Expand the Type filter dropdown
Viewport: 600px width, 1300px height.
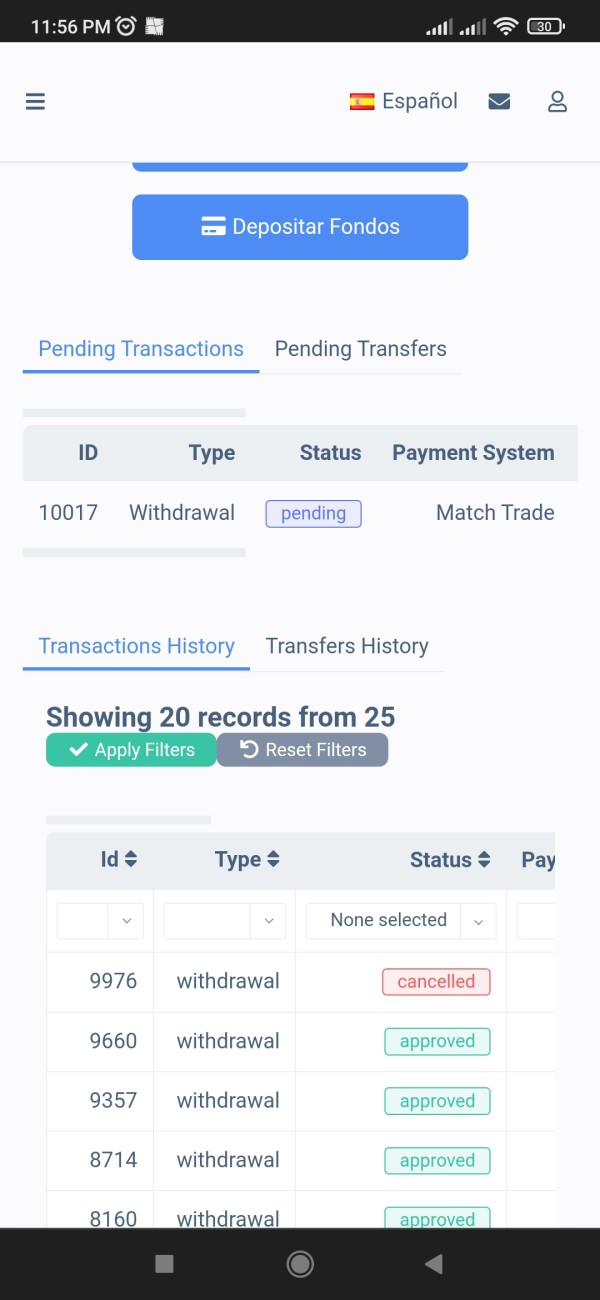point(225,921)
